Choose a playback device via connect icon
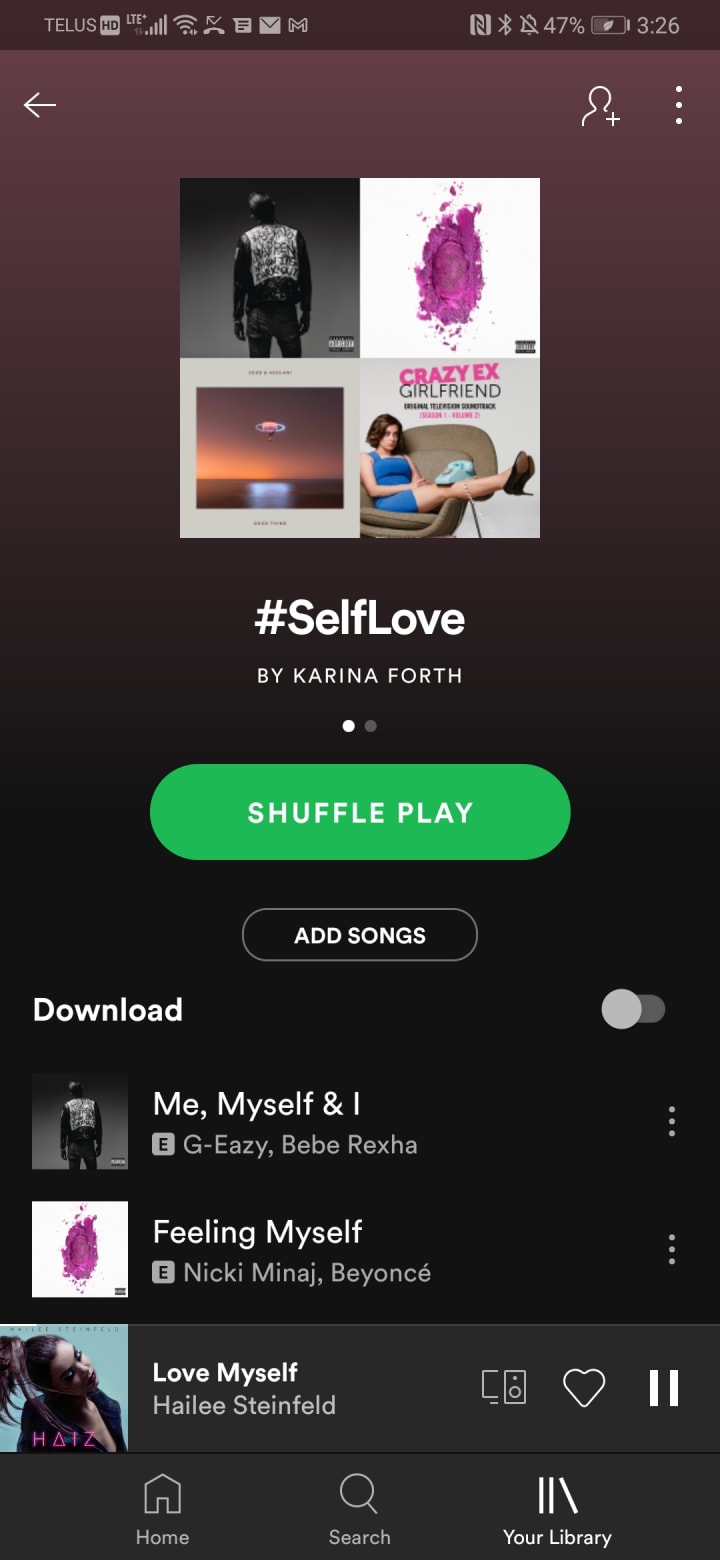 click(504, 1388)
